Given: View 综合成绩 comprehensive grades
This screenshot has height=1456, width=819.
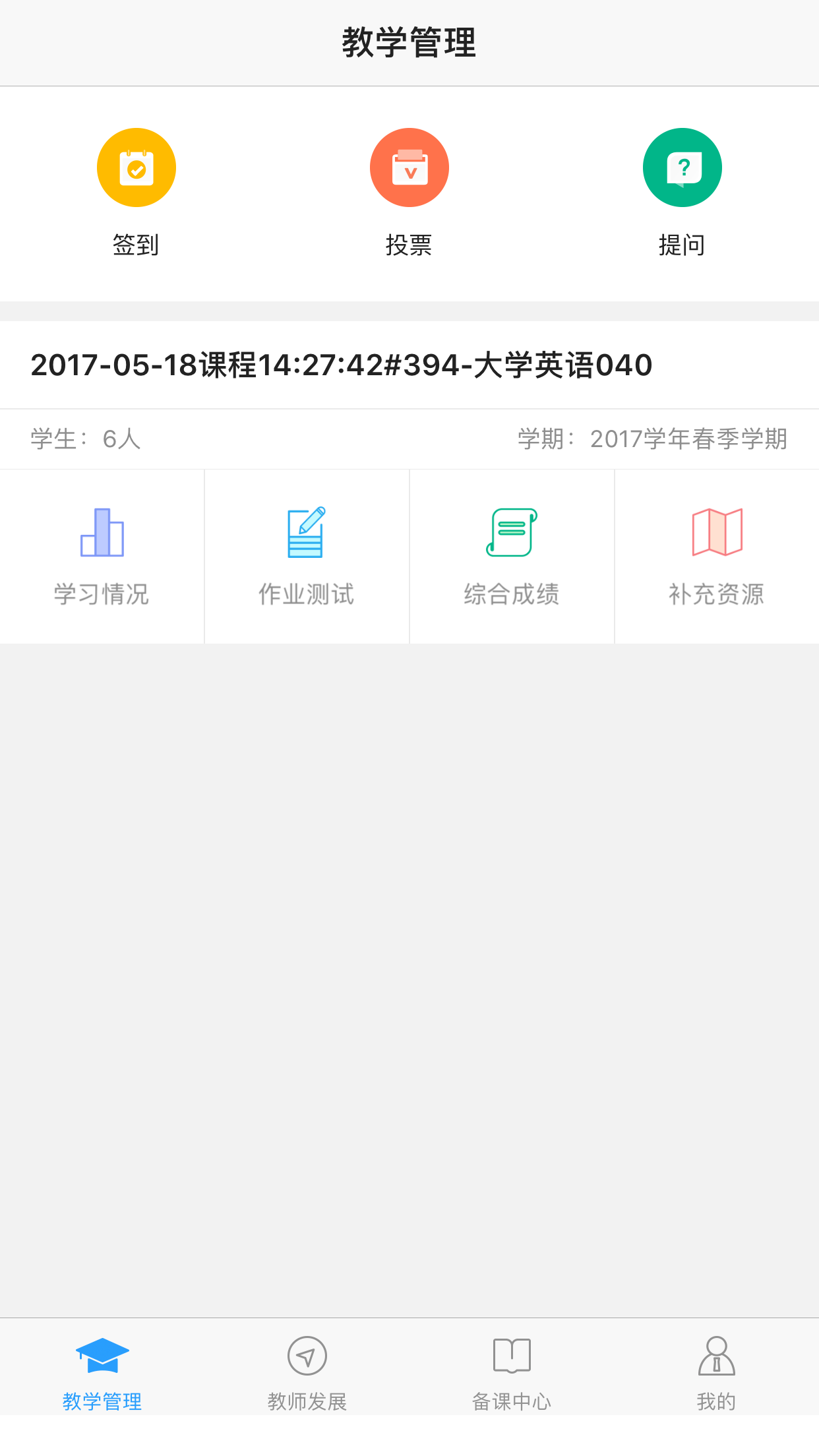Looking at the screenshot, I should pos(512,556).
